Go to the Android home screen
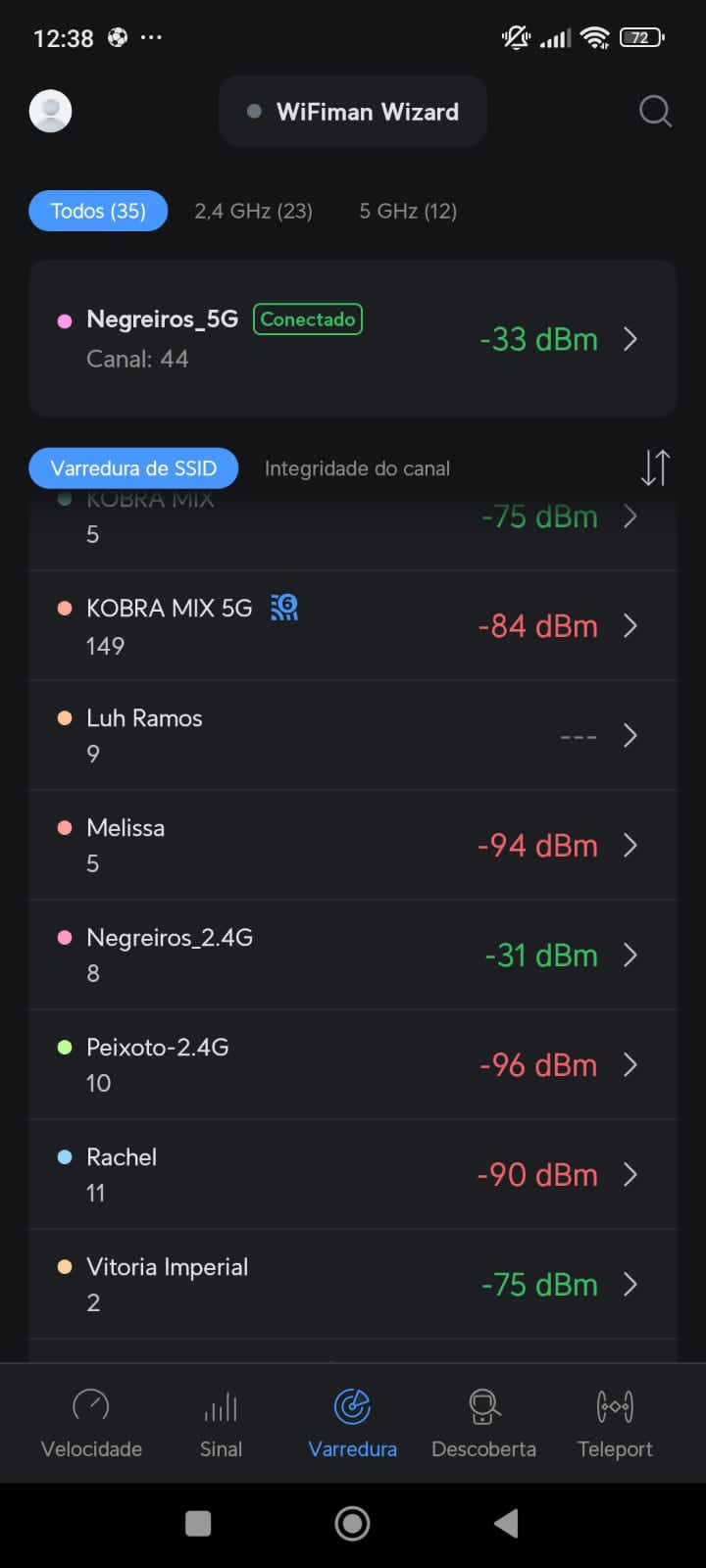Viewport: 706px width, 1568px height. point(352,1523)
